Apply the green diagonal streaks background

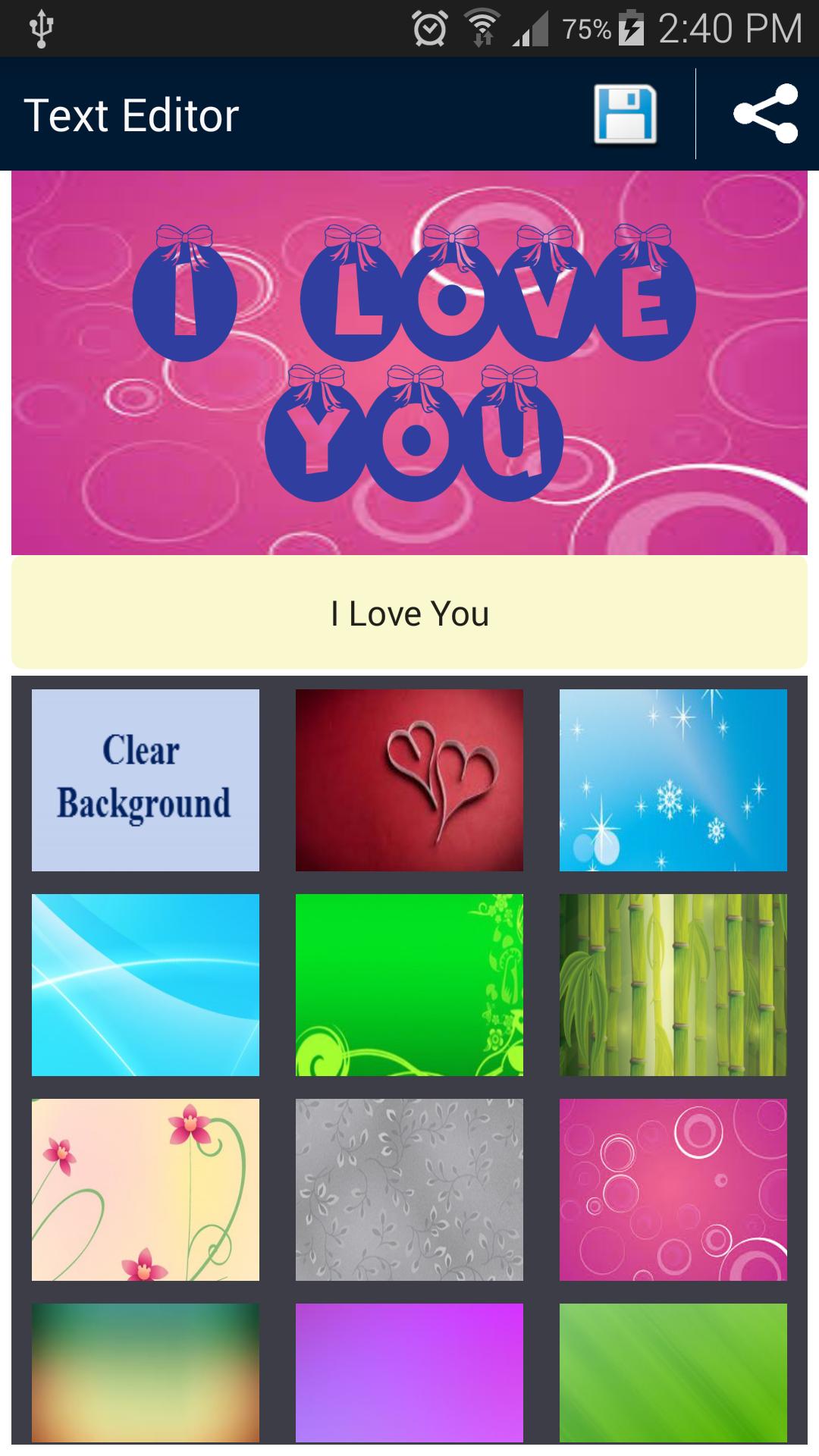pos(673,1373)
